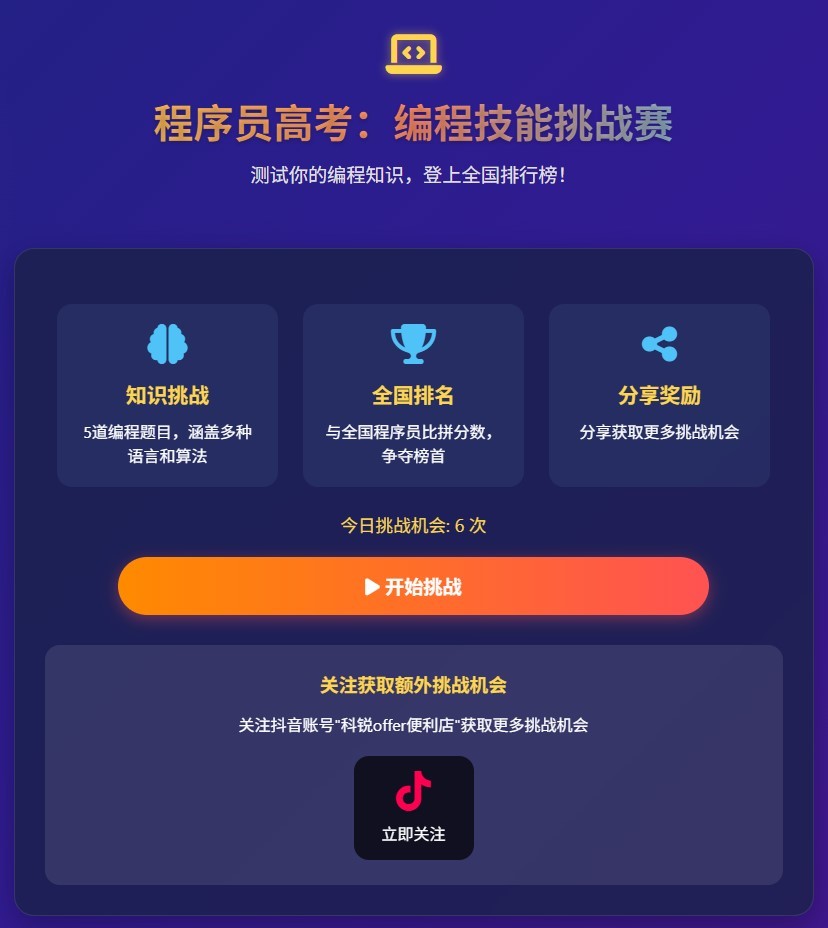The width and height of the screenshot is (828, 928).
Task: Start the challenge with 开始挑战
Action: coord(413,586)
